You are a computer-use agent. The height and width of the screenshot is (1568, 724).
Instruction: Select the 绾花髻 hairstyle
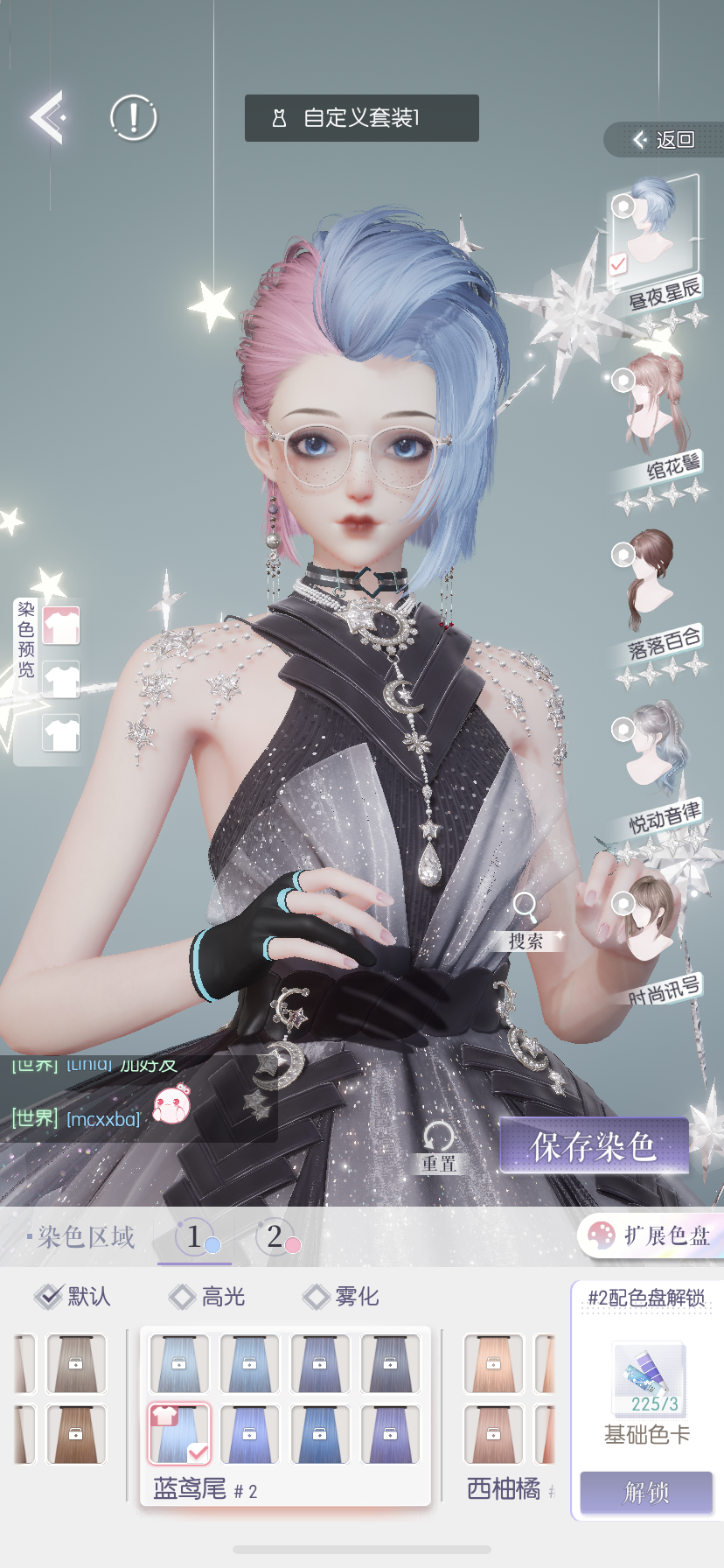click(654, 402)
